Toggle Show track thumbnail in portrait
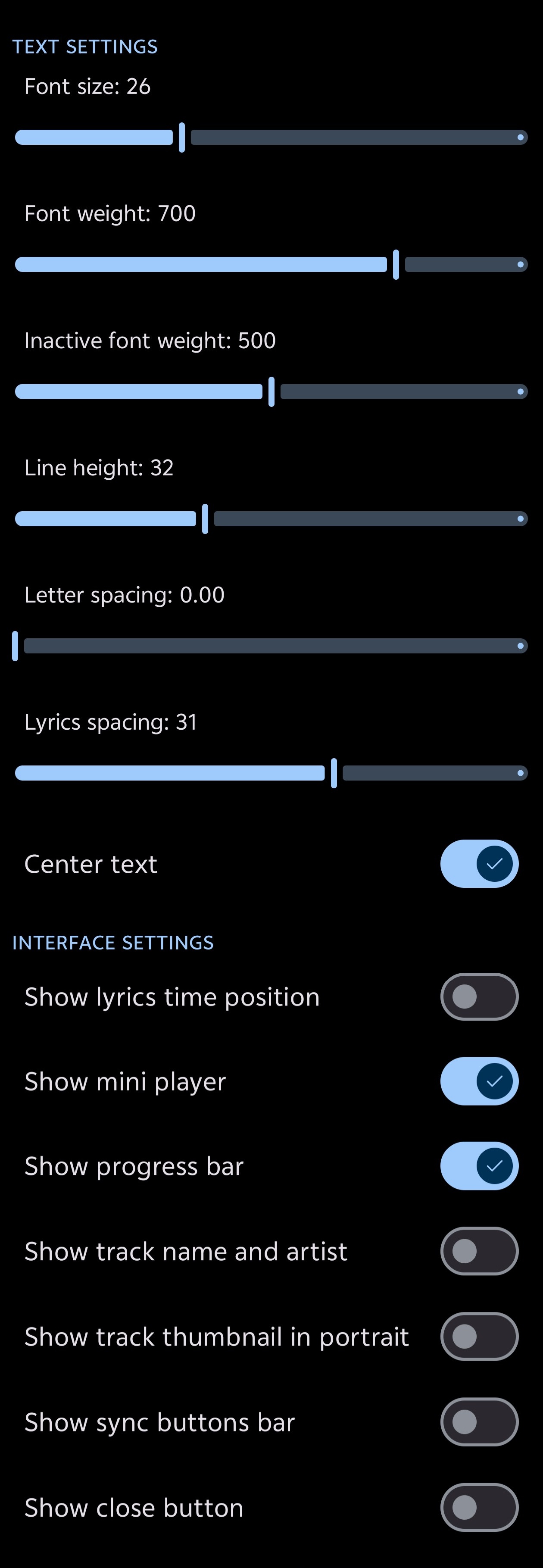This screenshot has width=543, height=1568. [479, 1336]
